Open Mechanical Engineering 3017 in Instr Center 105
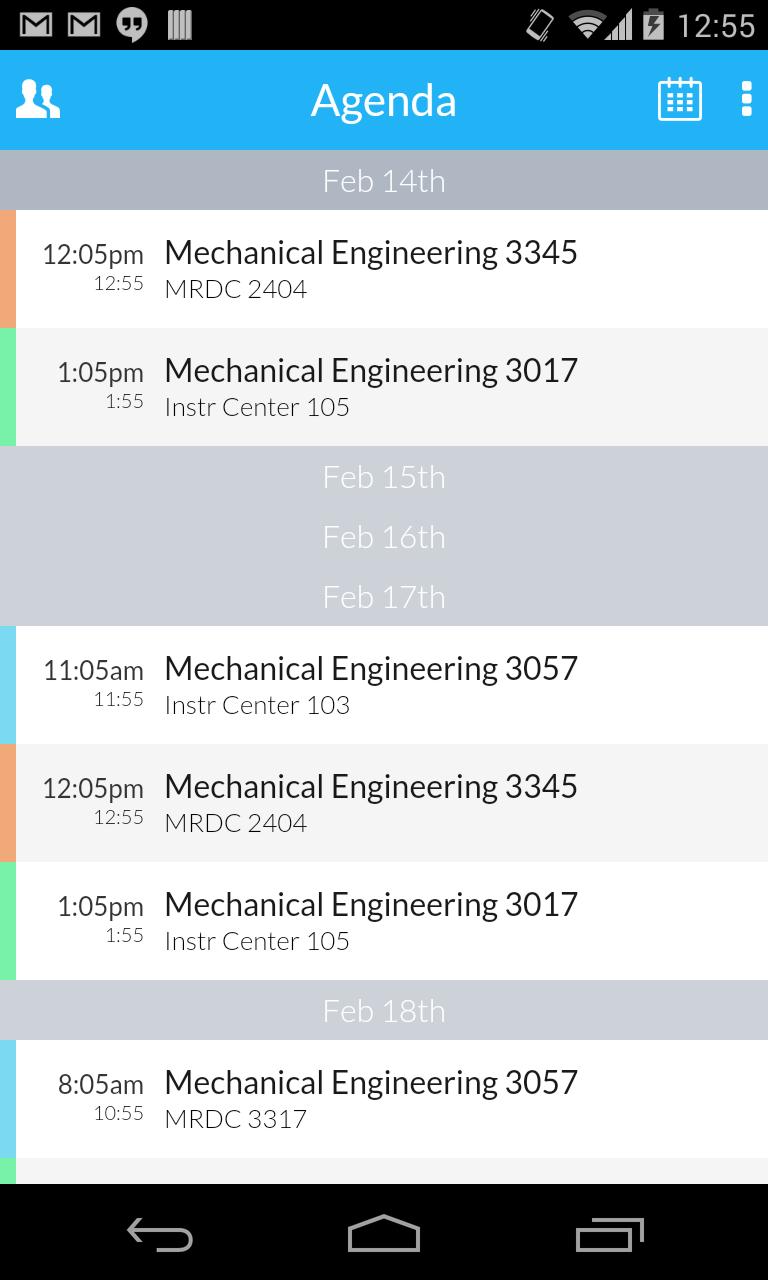Image resolution: width=768 pixels, height=1280 pixels. (x=384, y=386)
